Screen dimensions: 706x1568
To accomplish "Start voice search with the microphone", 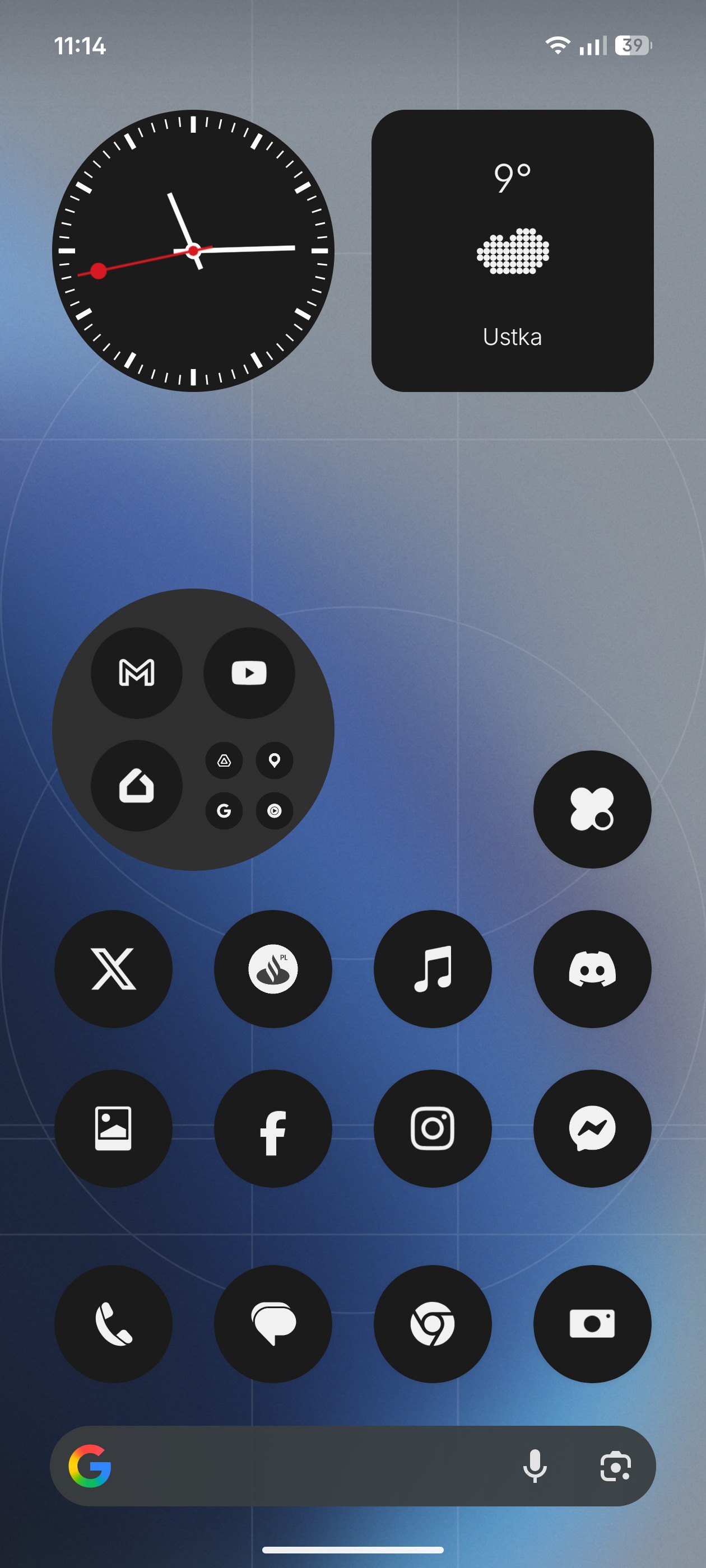I will click(535, 1466).
